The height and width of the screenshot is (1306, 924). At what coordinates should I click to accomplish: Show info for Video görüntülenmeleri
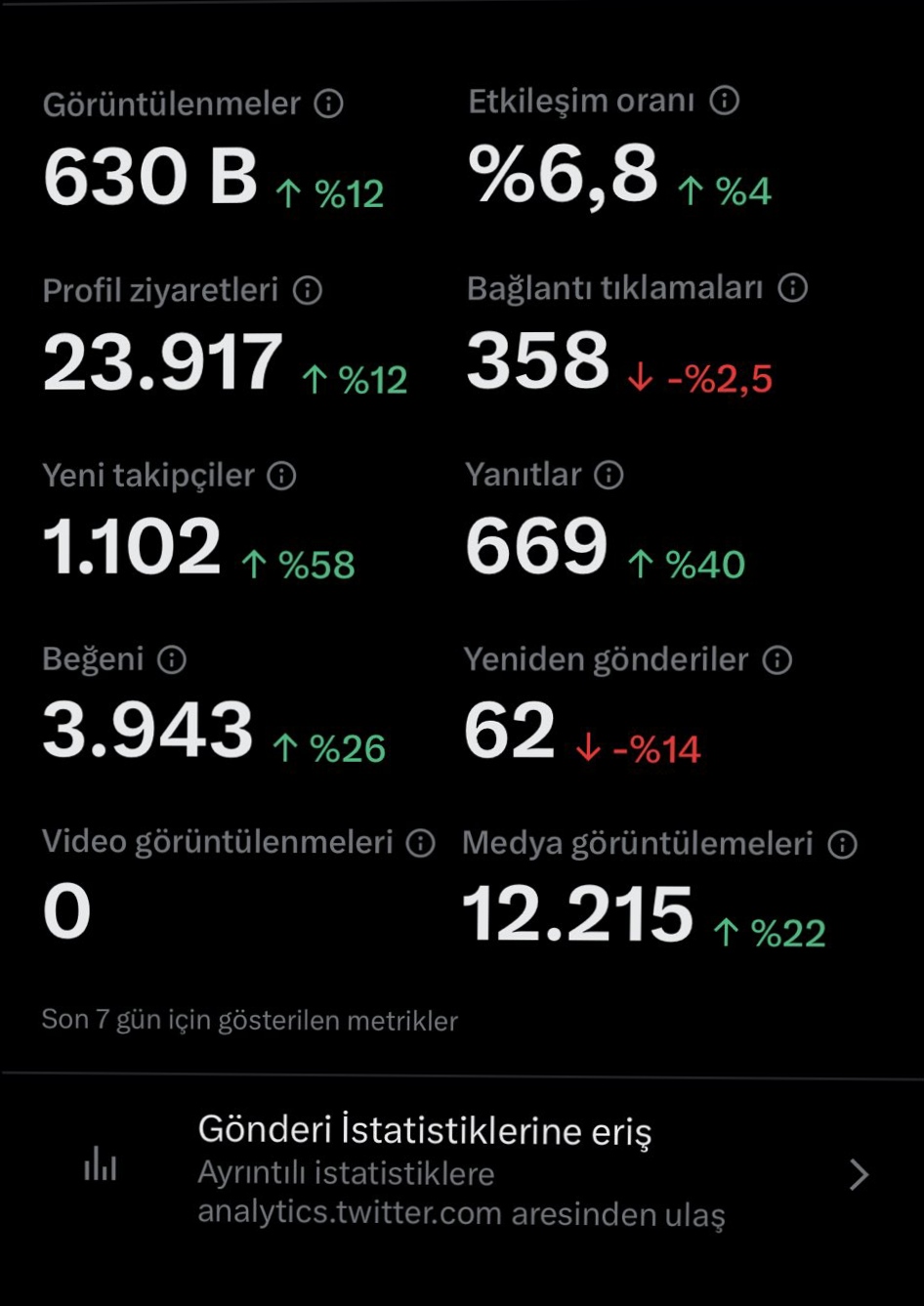pos(420,844)
